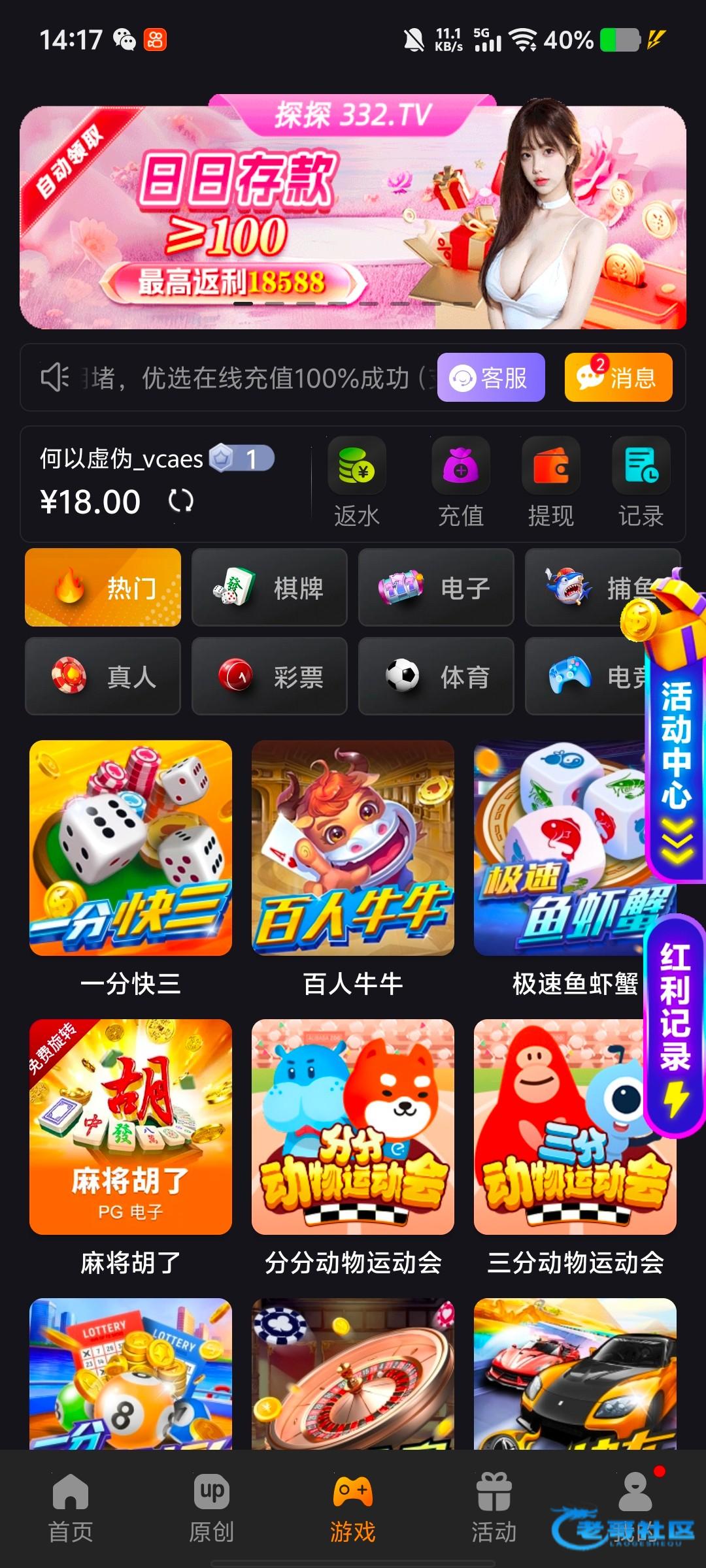Open the 百人牛牛 game
The image size is (706, 1568).
[353, 848]
